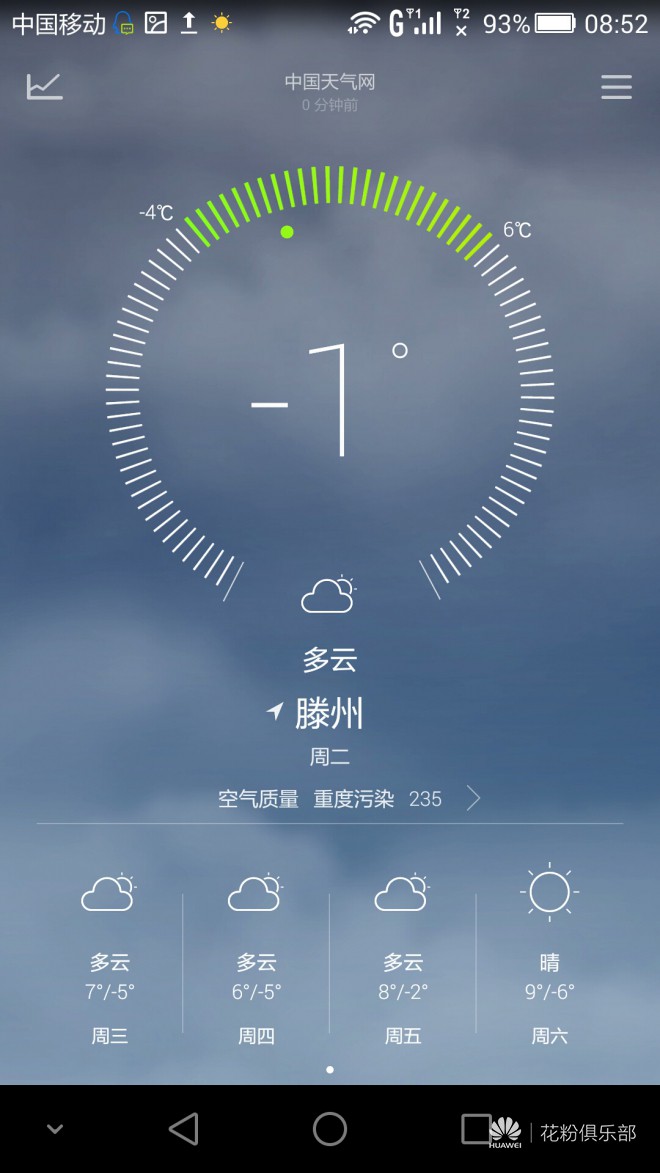This screenshot has width=660, height=1173.
Task: View Wednesday (周三) forecast
Action: click(109, 960)
